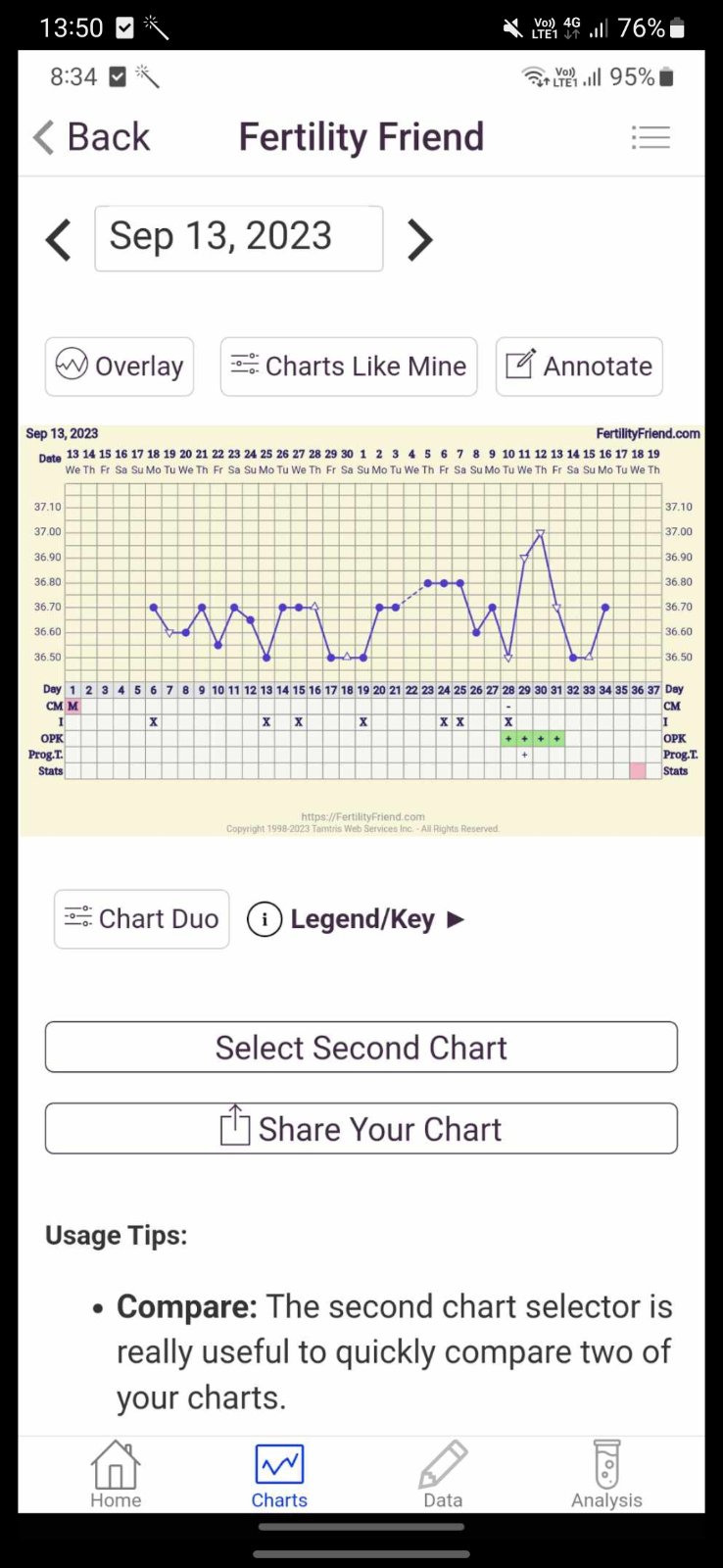
Task: Switch to the Home tab
Action: (116, 1475)
